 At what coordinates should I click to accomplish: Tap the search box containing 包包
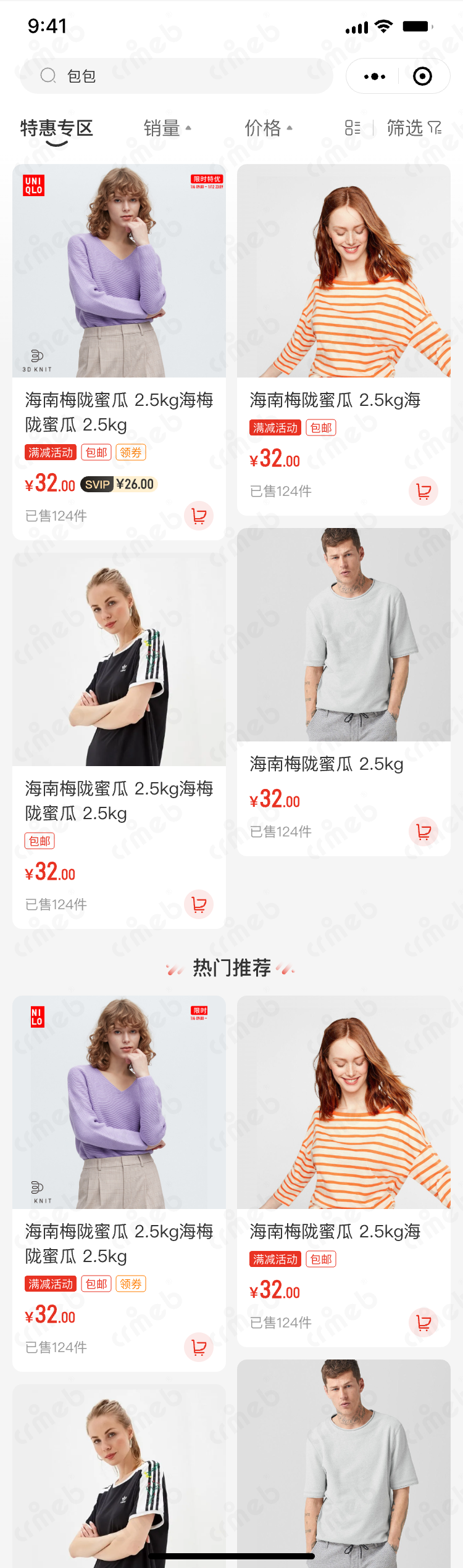click(x=176, y=76)
